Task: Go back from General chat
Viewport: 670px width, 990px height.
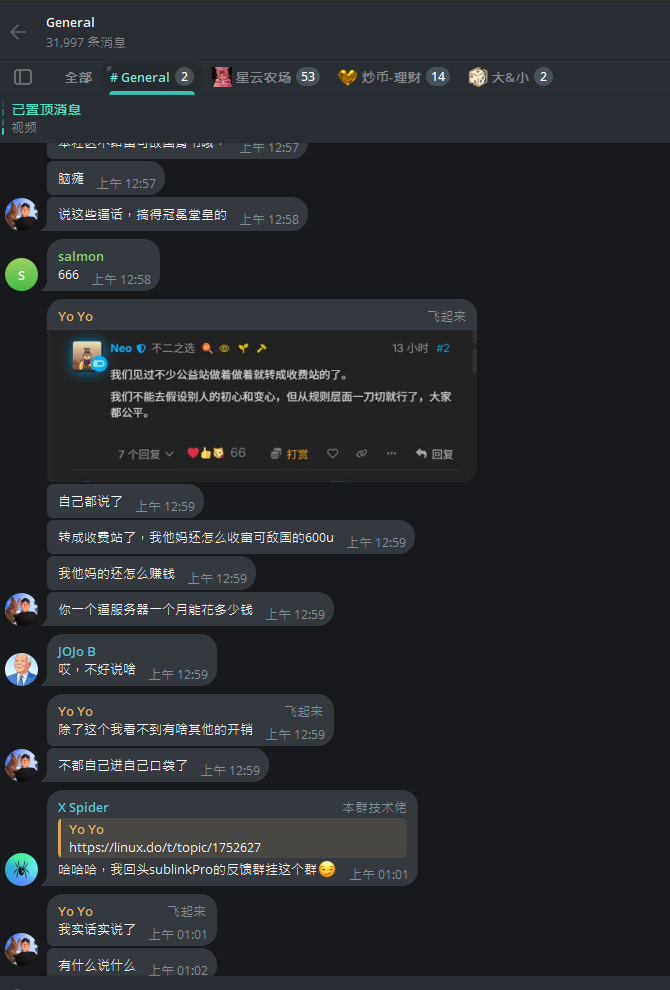Action: [x=18, y=32]
